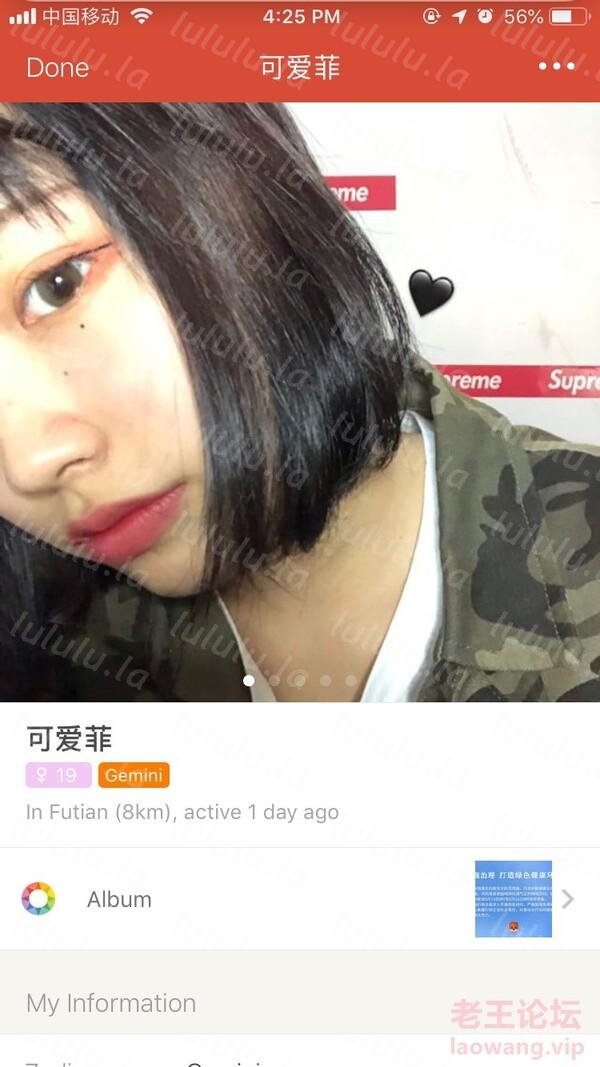View the profile photo full screen
600x1067 pixels.
(x=300, y=400)
